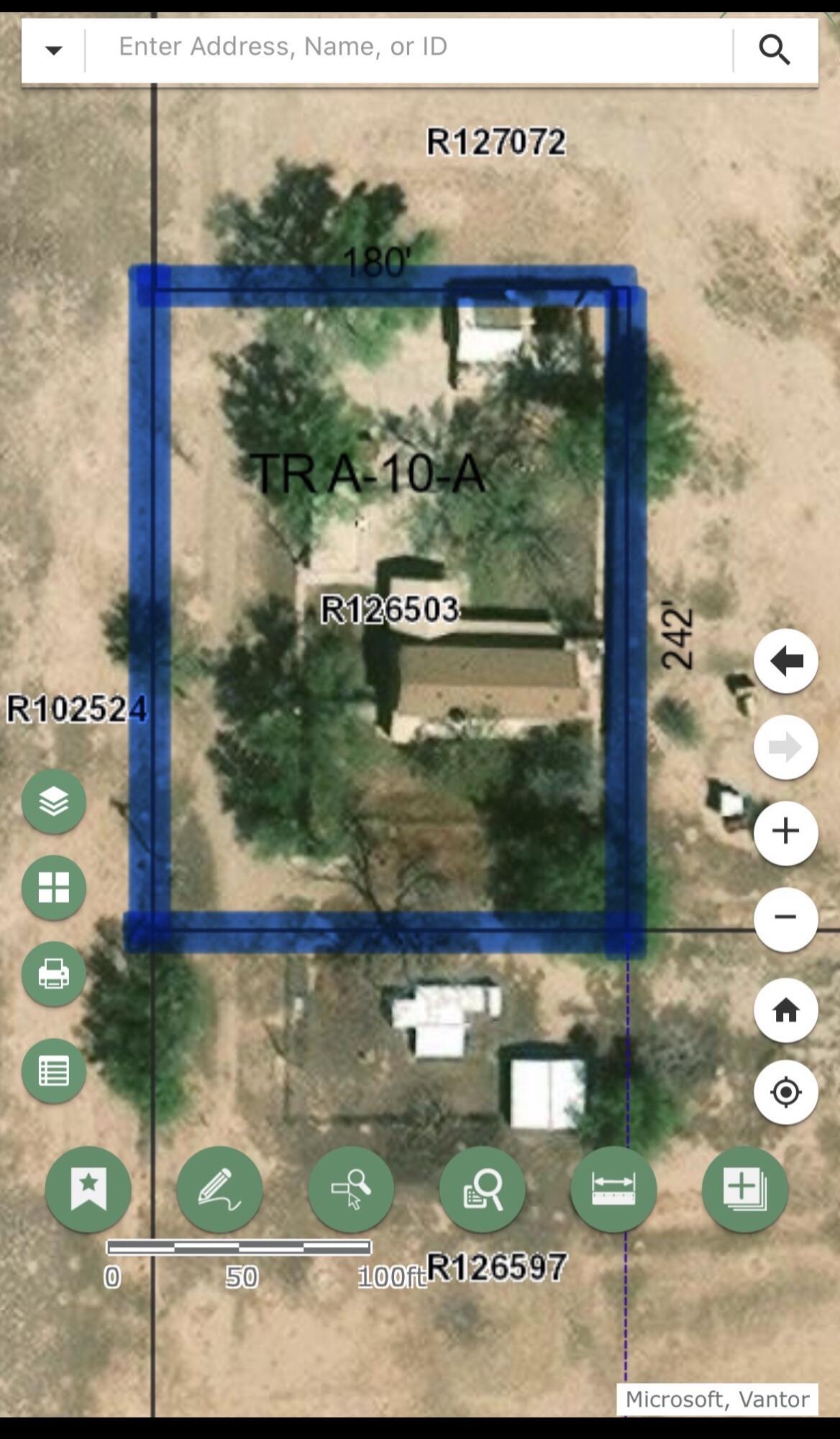The height and width of the screenshot is (1439, 840).
Task: Zoom in with the plus button
Action: point(785,832)
